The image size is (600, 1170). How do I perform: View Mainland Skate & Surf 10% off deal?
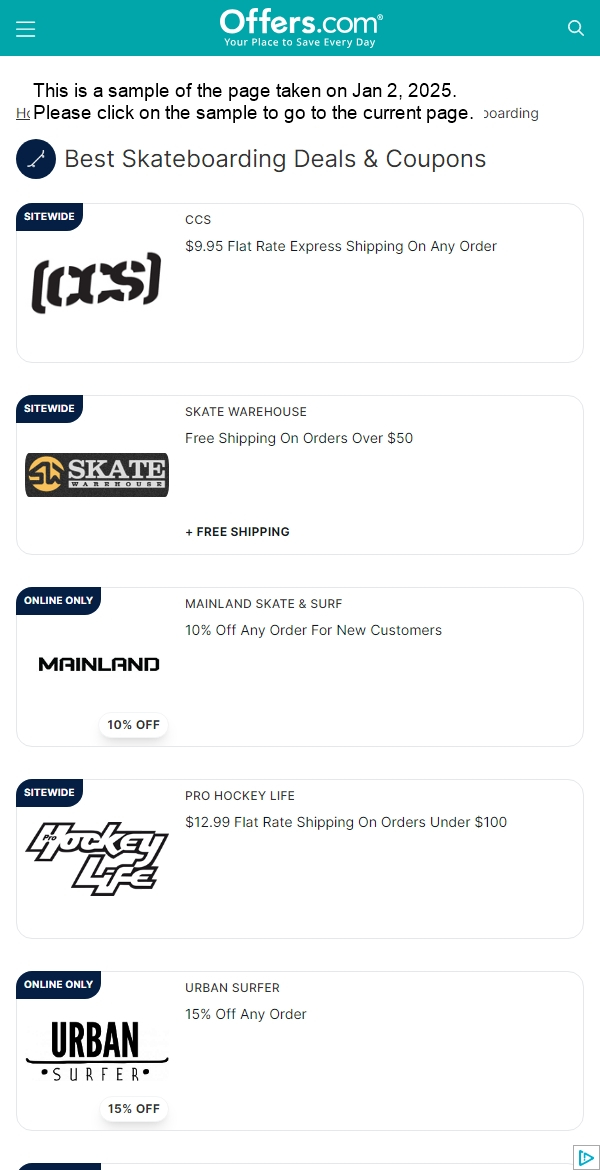click(x=313, y=630)
